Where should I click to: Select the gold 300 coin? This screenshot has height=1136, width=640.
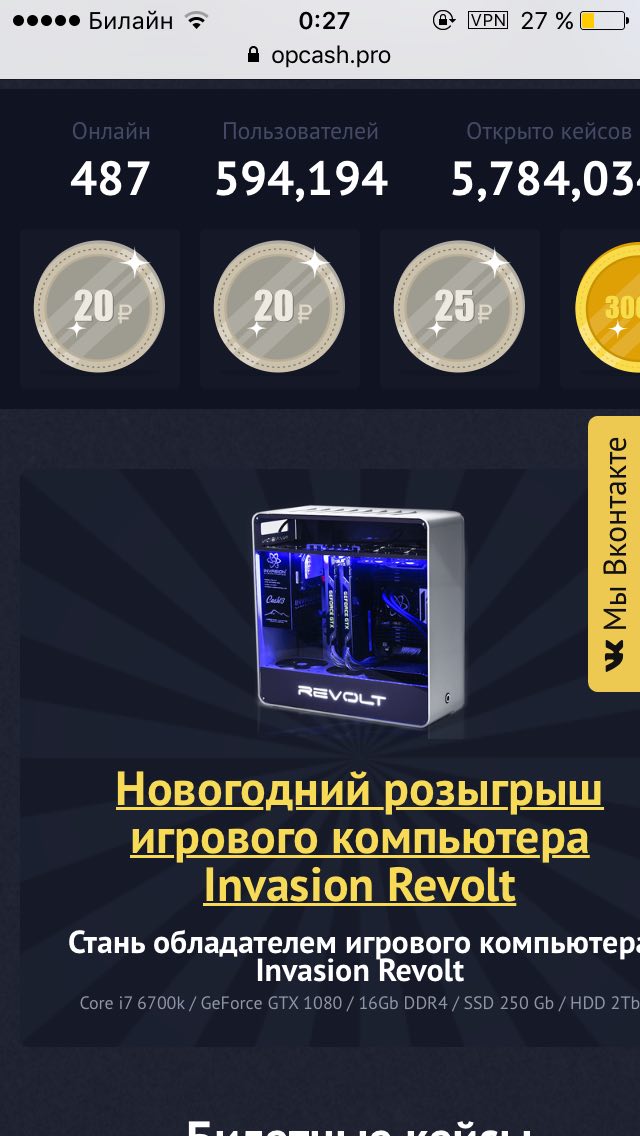click(607, 308)
